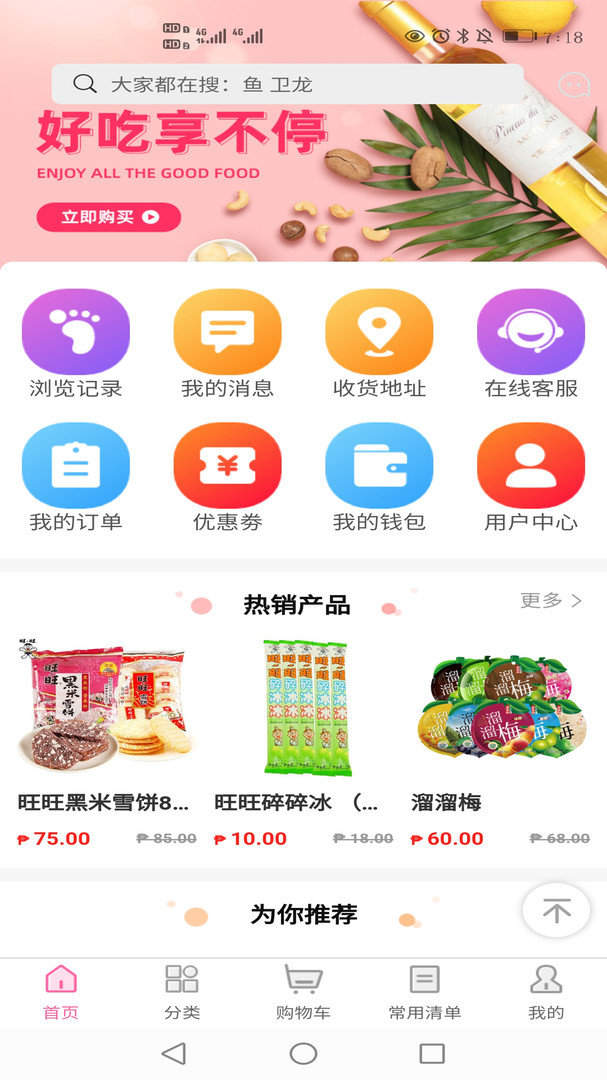This screenshot has width=607, height=1080.
Task: Open 浏览记录 browsing history
Action: point(76,343)
